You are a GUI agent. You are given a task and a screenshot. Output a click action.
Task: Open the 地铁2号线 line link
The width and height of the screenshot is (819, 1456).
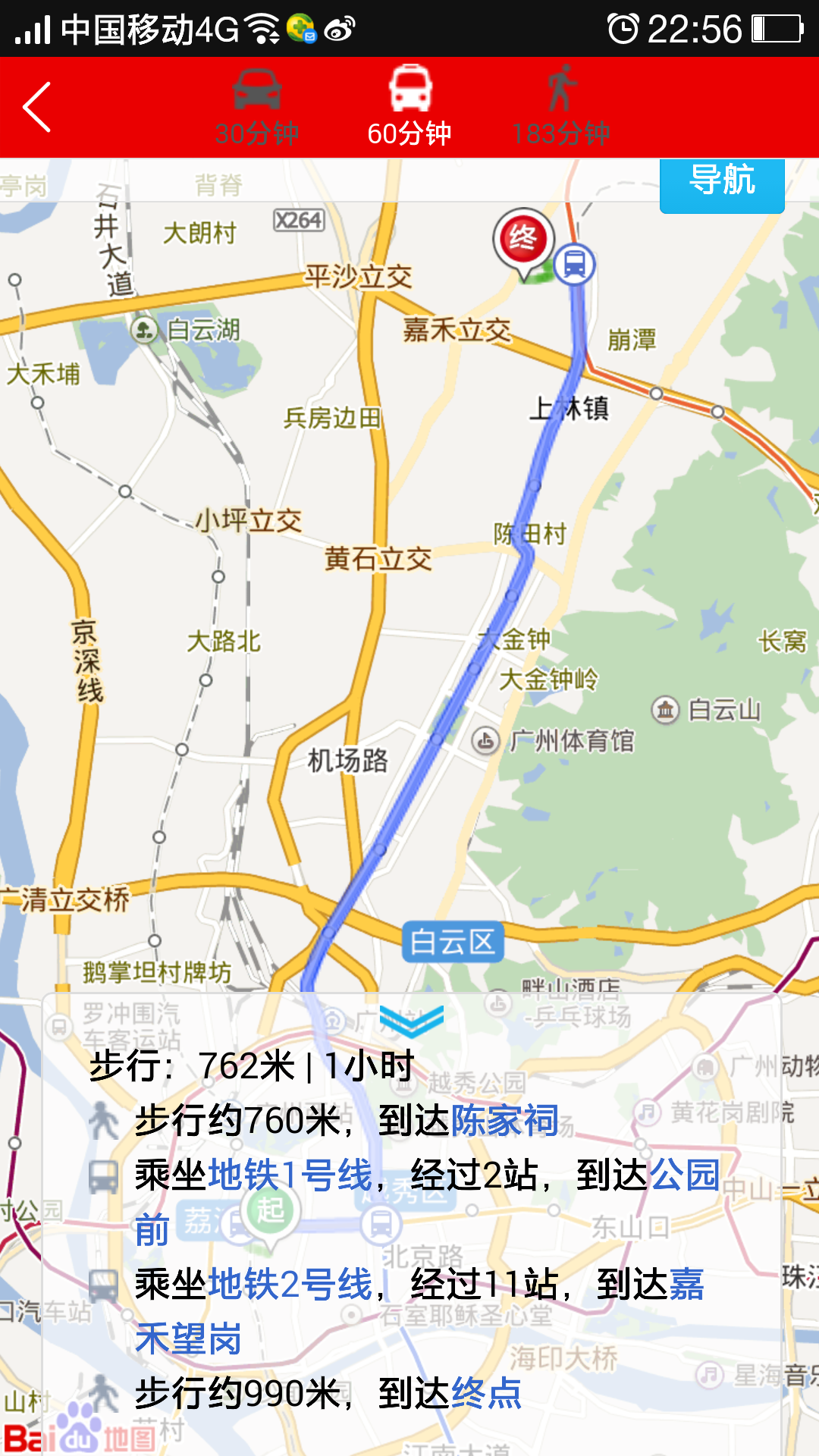click(290, 1285)
